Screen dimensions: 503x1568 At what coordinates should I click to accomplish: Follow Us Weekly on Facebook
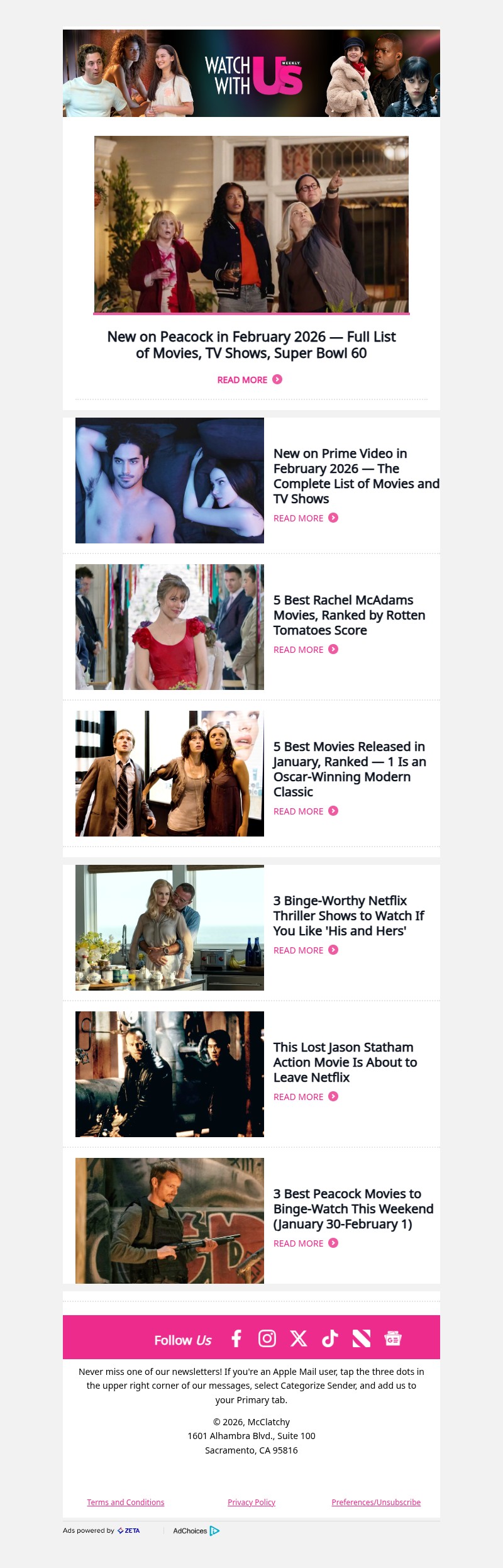[x=236, y=1338]
